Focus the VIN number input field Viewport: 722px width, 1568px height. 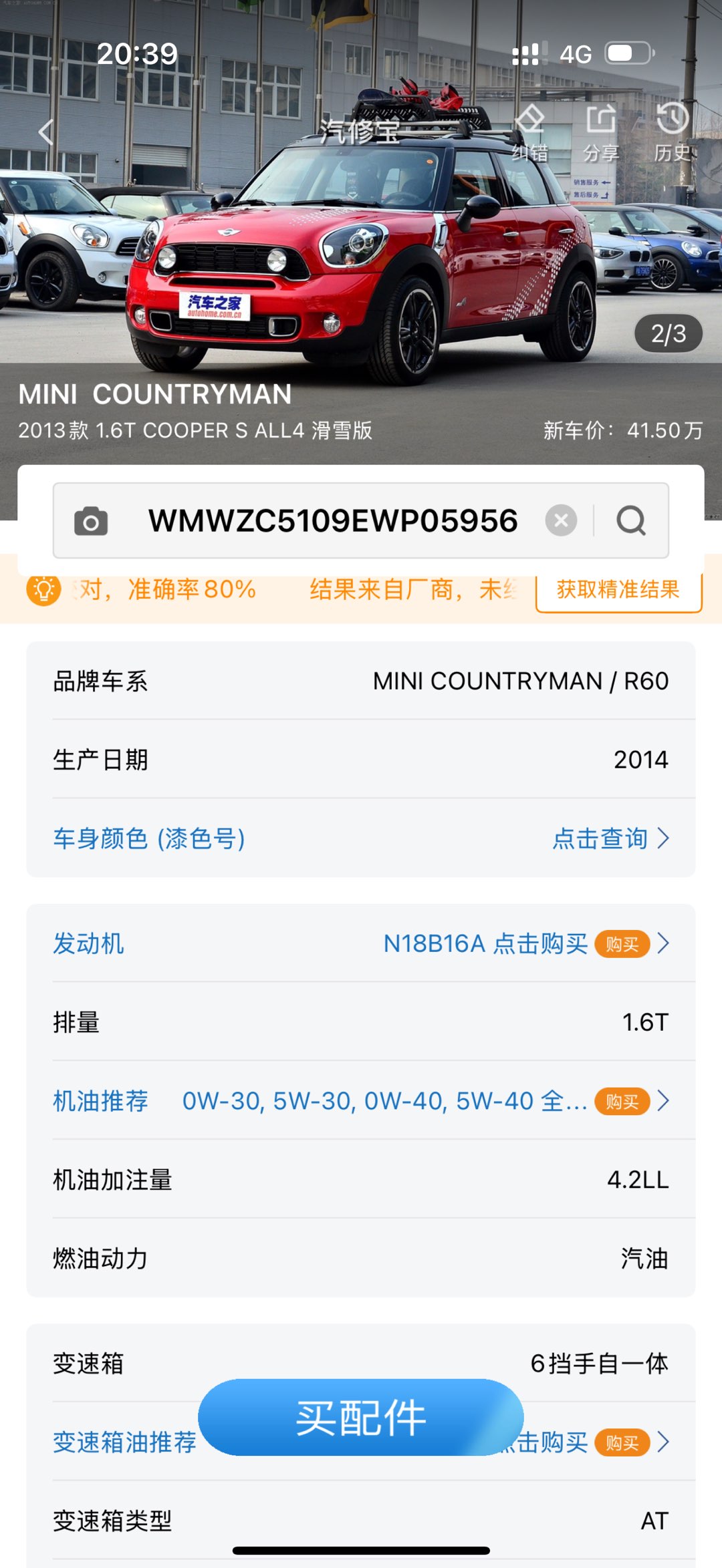click(x=332, y=521)
